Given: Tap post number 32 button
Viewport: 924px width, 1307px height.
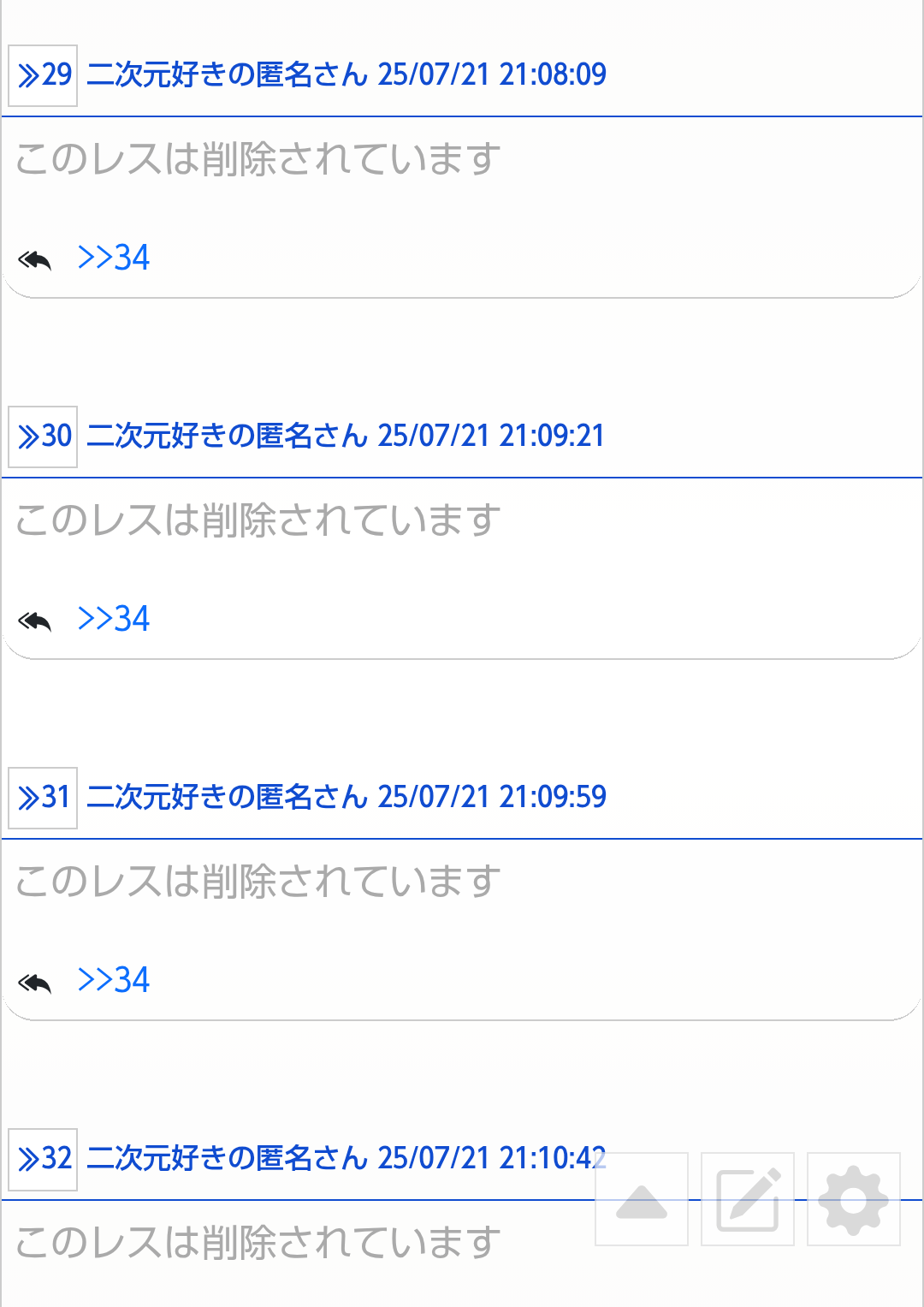Looking at the screenshot, I should pyautogui.click(x=44, y=1159).
